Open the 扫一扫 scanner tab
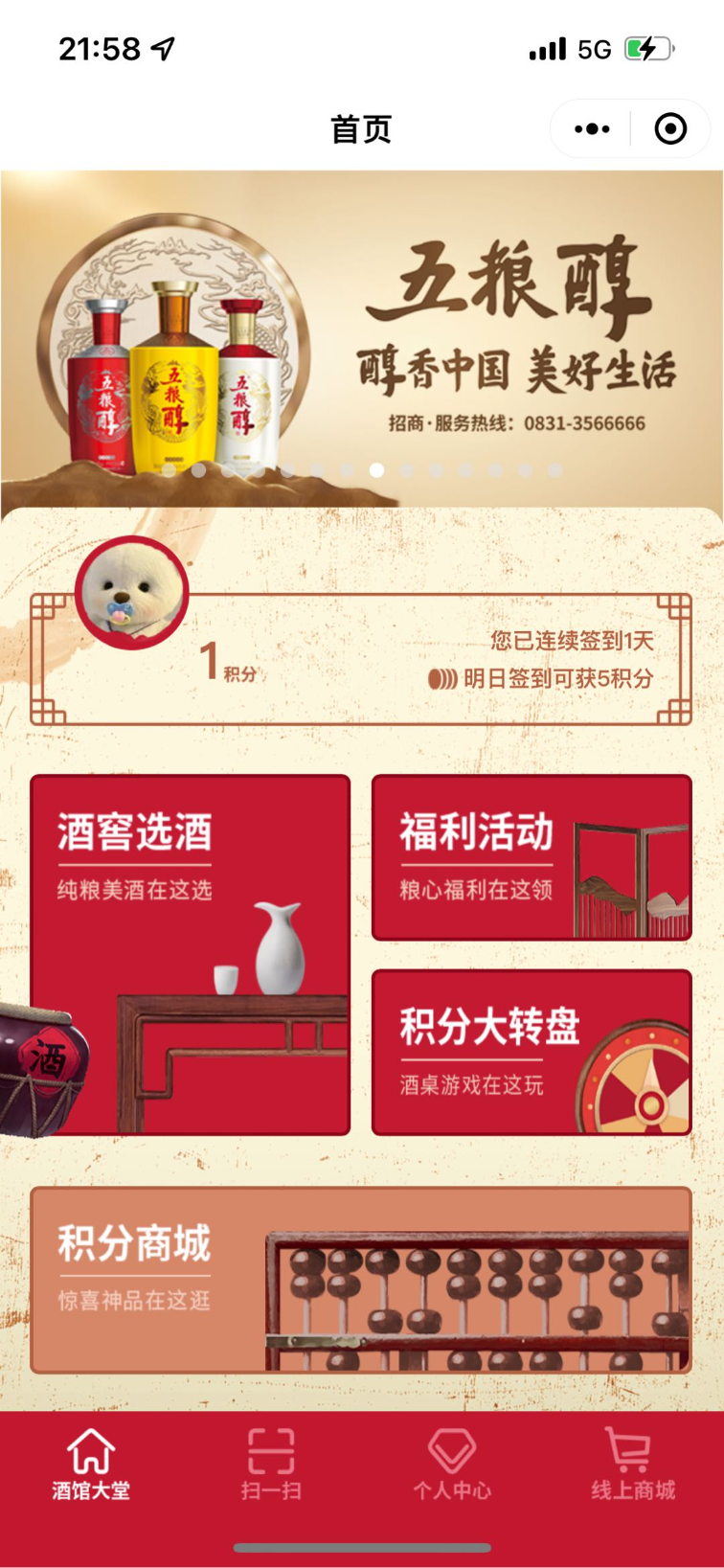Viewport: 724px width, 1568px height. click(x=271, y=1464)
